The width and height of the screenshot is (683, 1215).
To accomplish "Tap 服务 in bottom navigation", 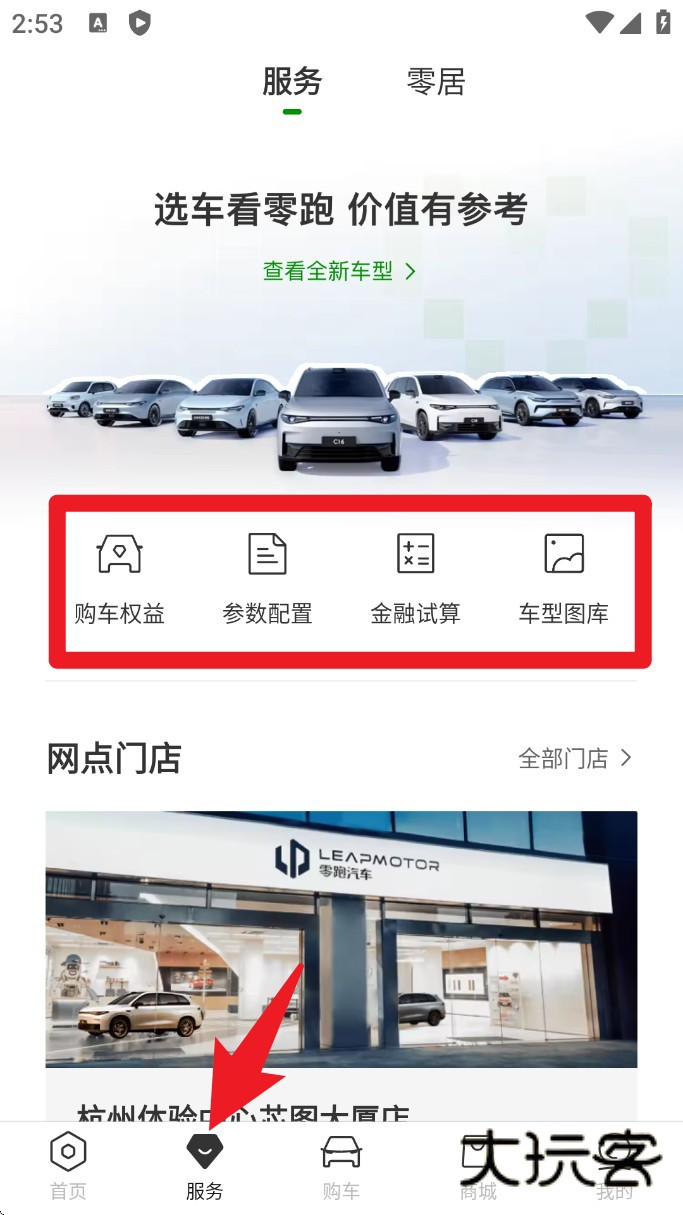I will click(x=205, y=1166).
